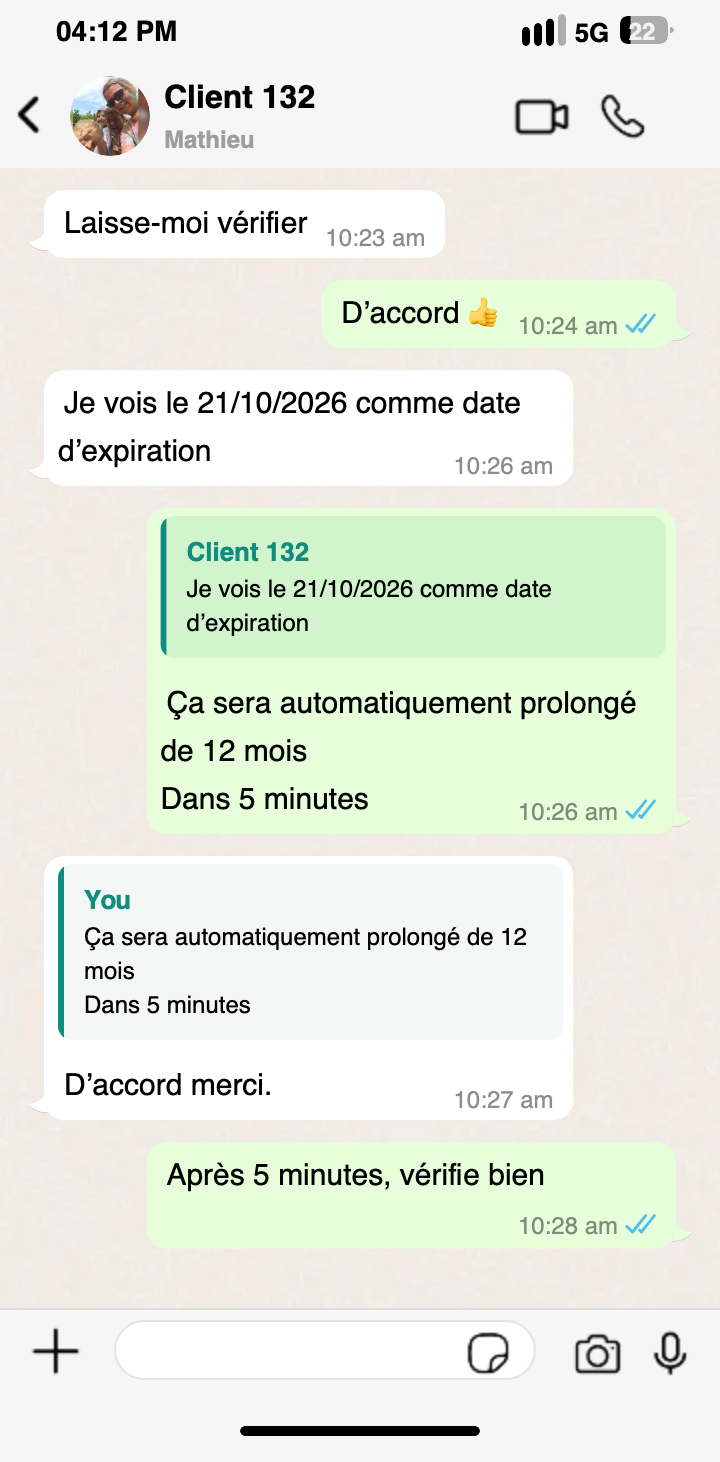Start a voice call with Client 132

(x=622, y=116)
